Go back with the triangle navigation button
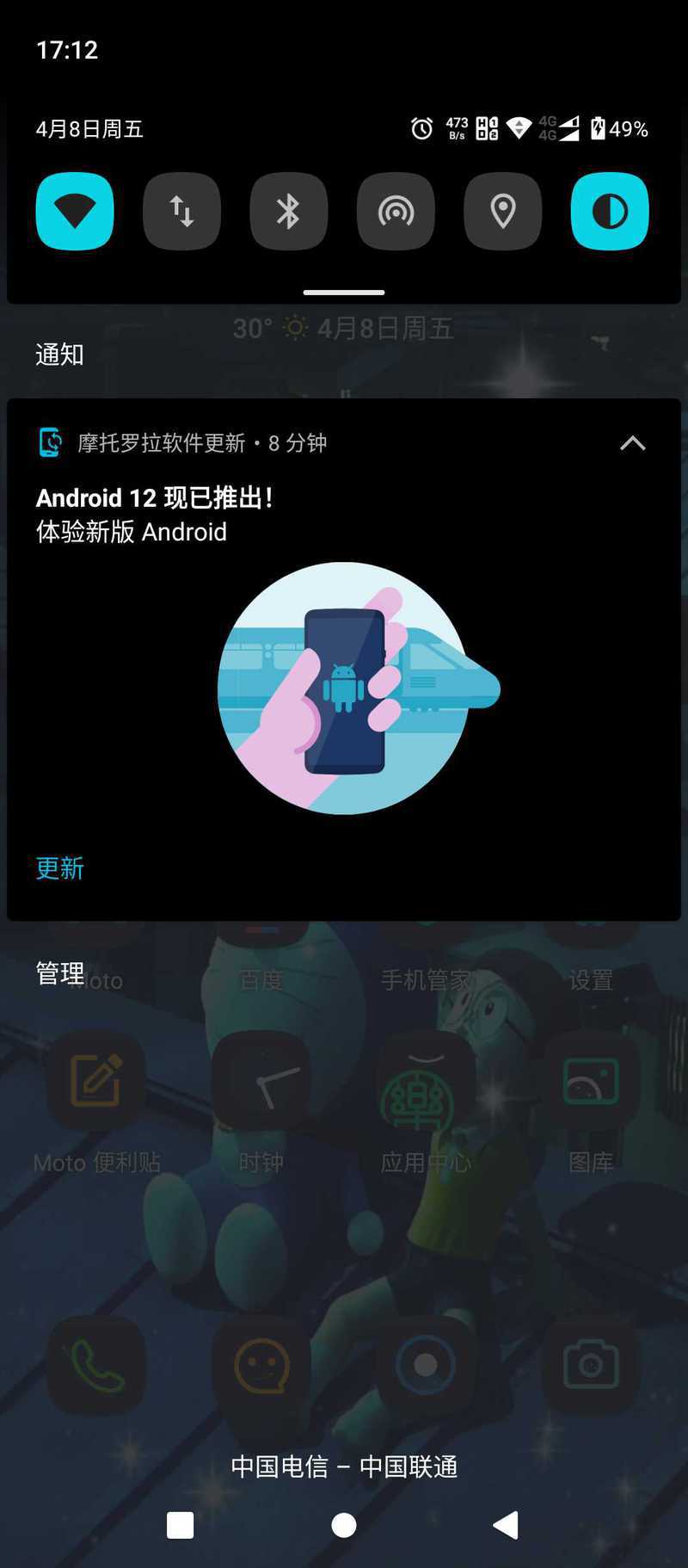The height and width of the screenshot is (1568, 688). coord(506,1525)
